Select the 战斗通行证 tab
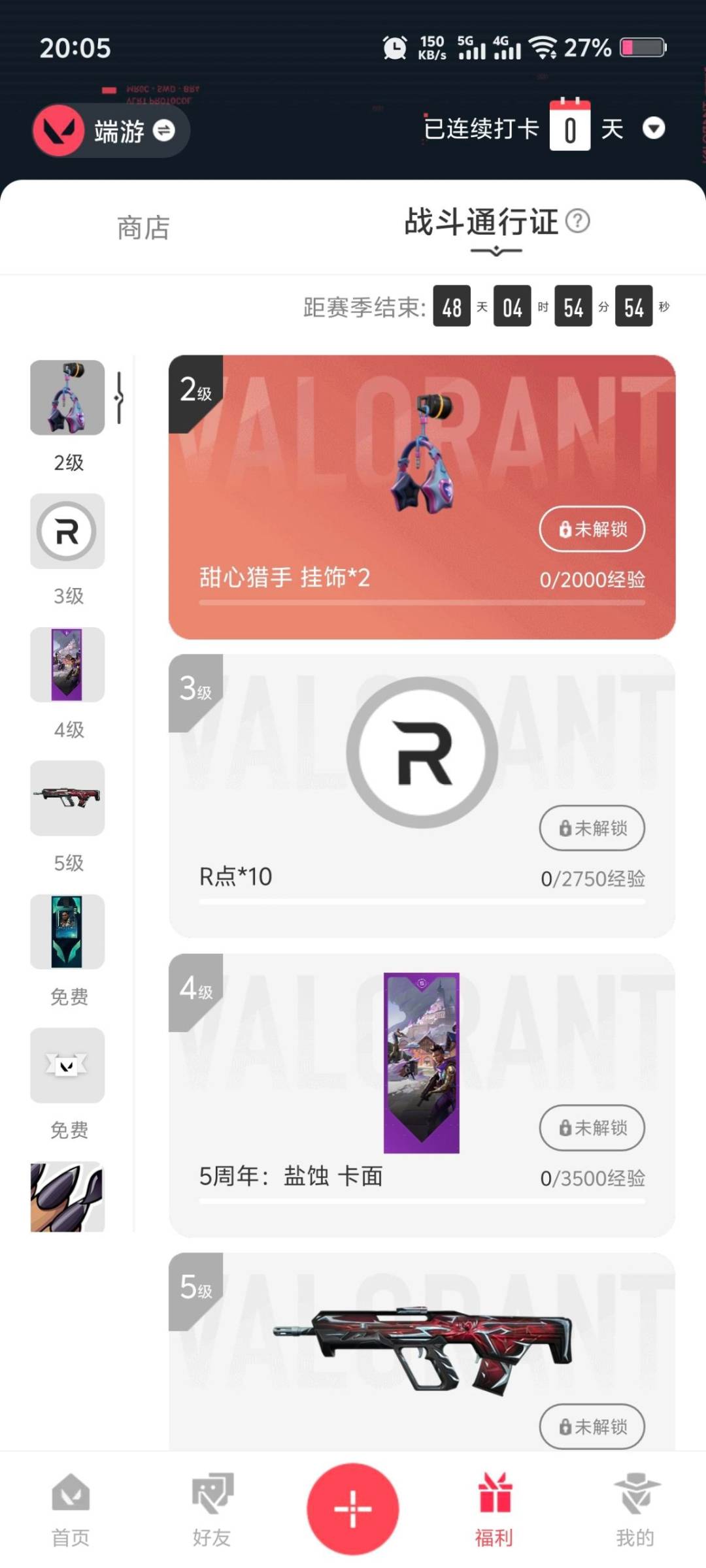Screen dimensions: 706x1568 (x=480, y=223)
